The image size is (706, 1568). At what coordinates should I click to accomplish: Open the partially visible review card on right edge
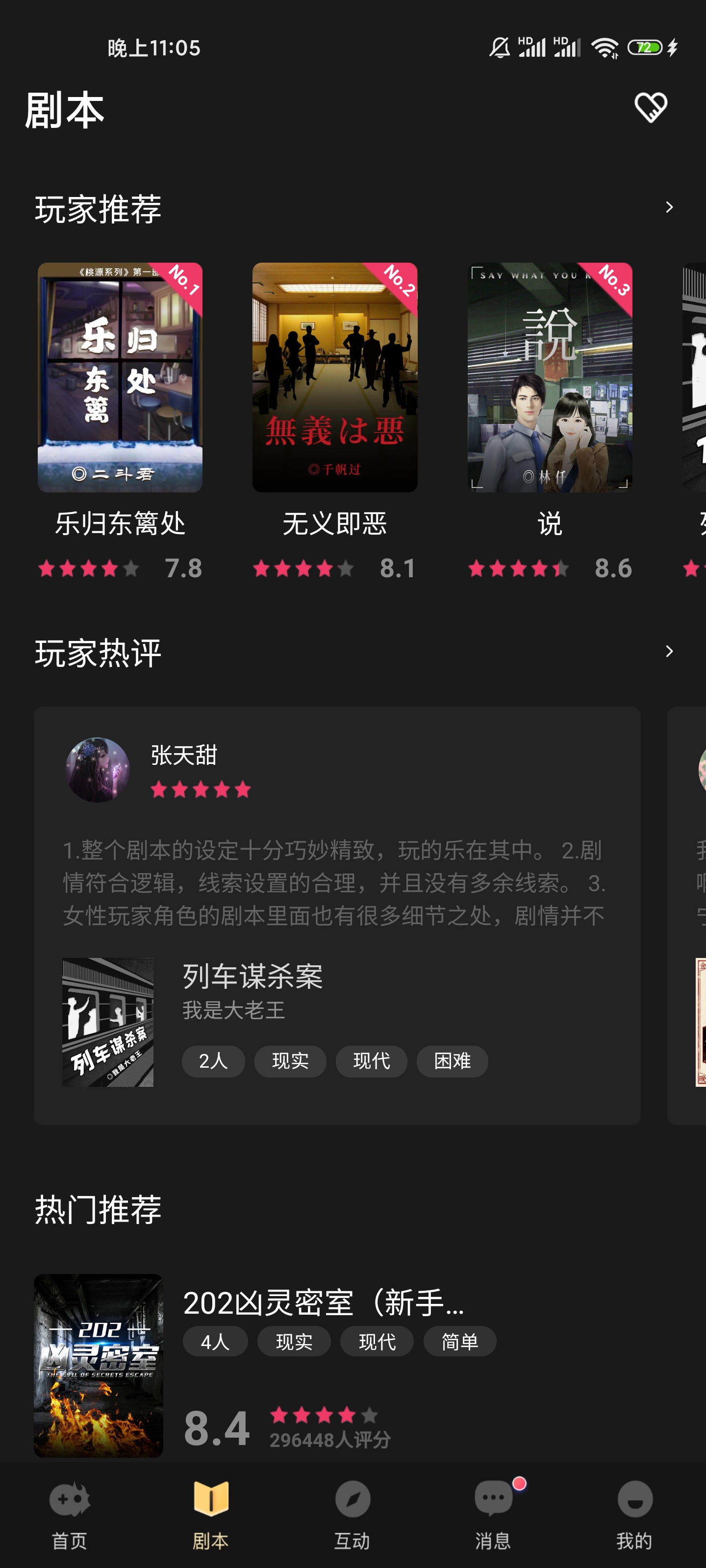coord(688,943)
